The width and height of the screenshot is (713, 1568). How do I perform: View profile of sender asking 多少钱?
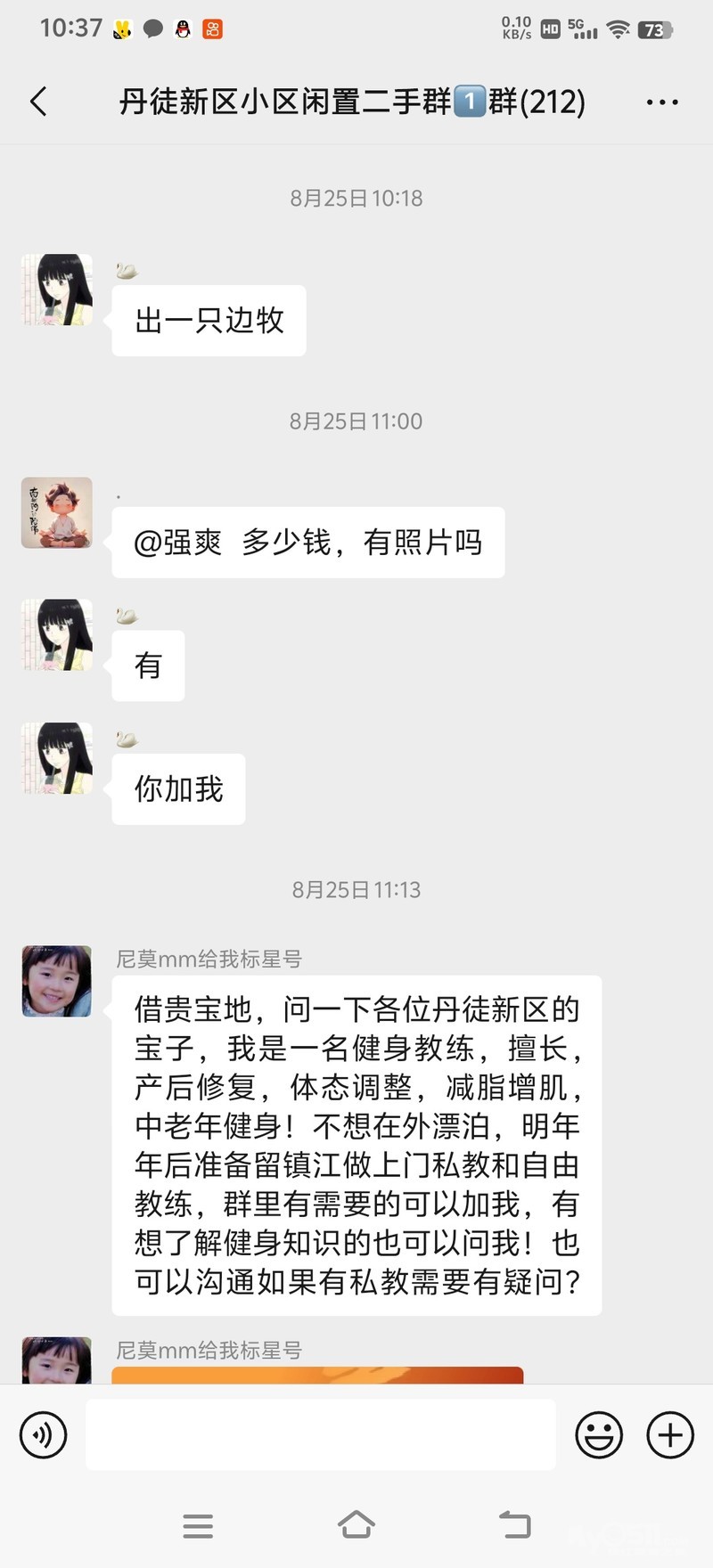pyautogui.click(x=57, y=512)
